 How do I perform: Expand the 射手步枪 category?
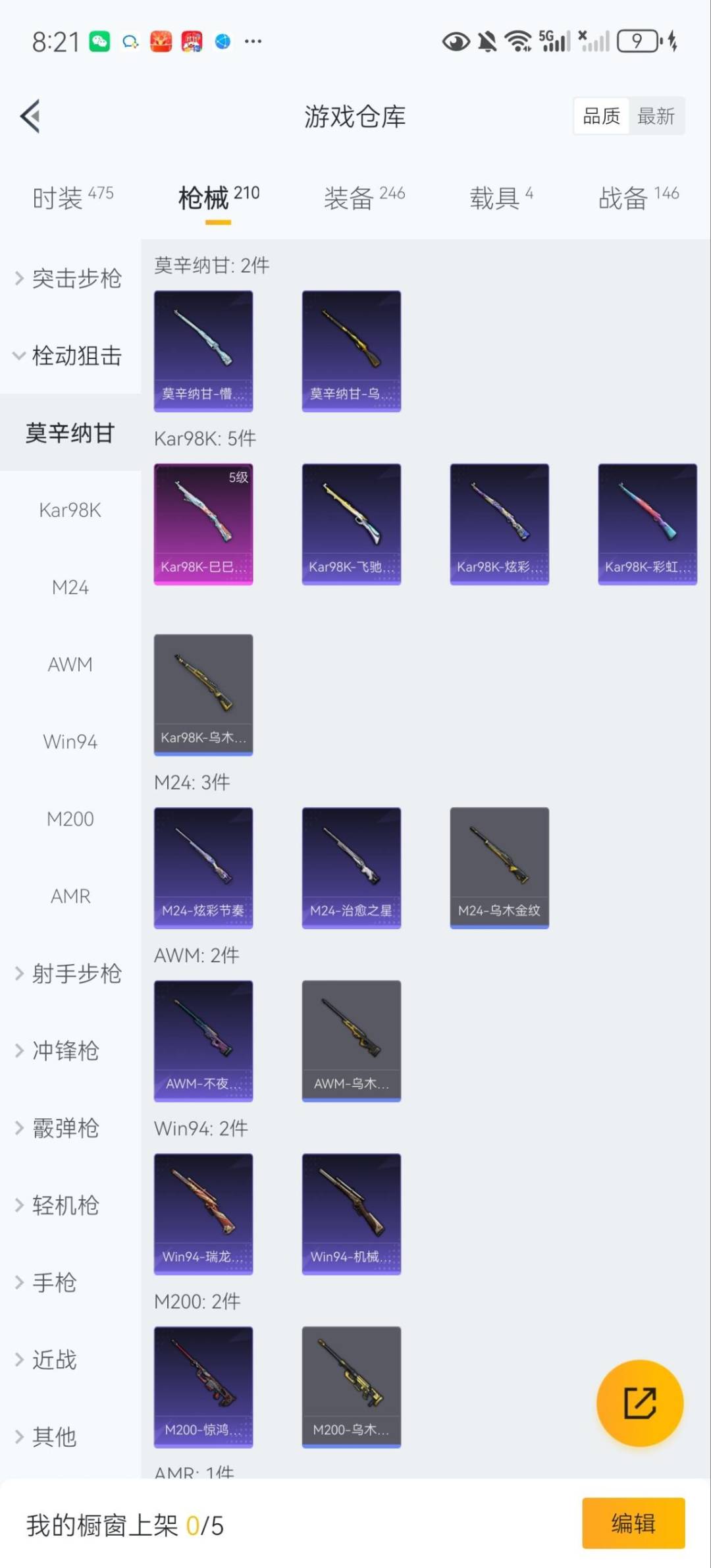pos(69,973)
